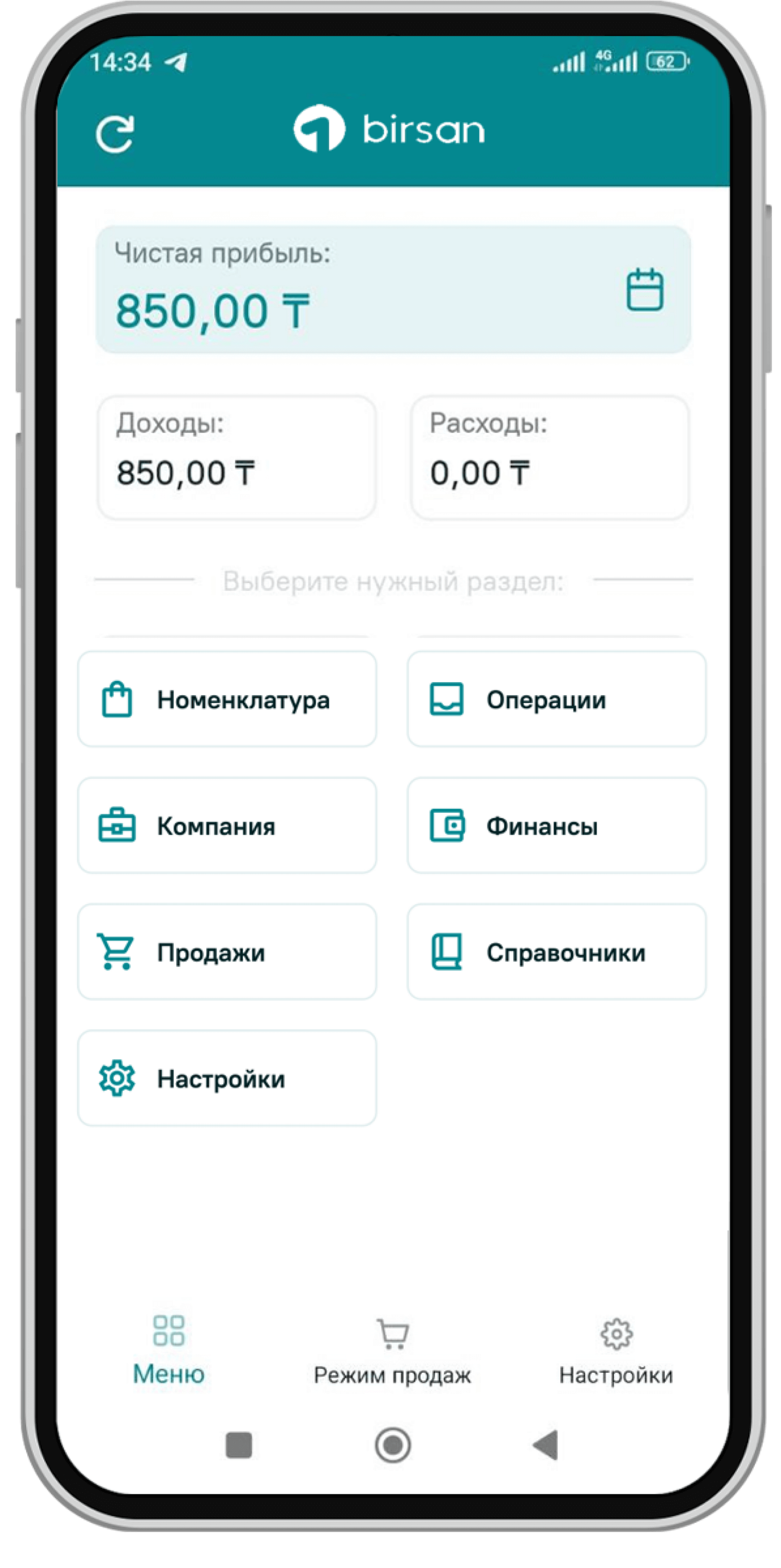Select the shopping bag icon for Номенклатура
The width and height of the screenshot is (781, 1568).
click(118, 699)
